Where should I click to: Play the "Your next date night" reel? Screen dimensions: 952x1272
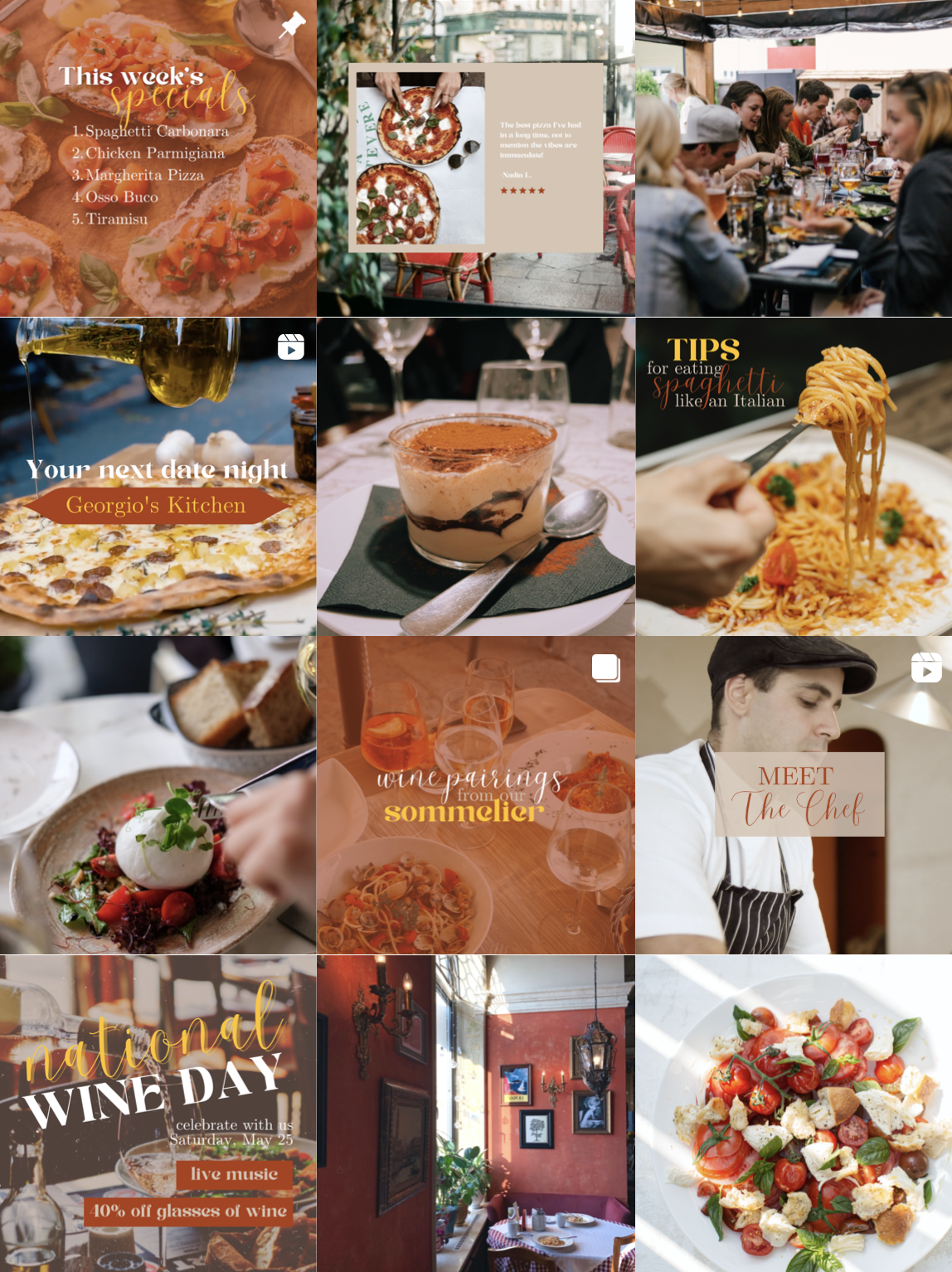(x=158, y=477)
